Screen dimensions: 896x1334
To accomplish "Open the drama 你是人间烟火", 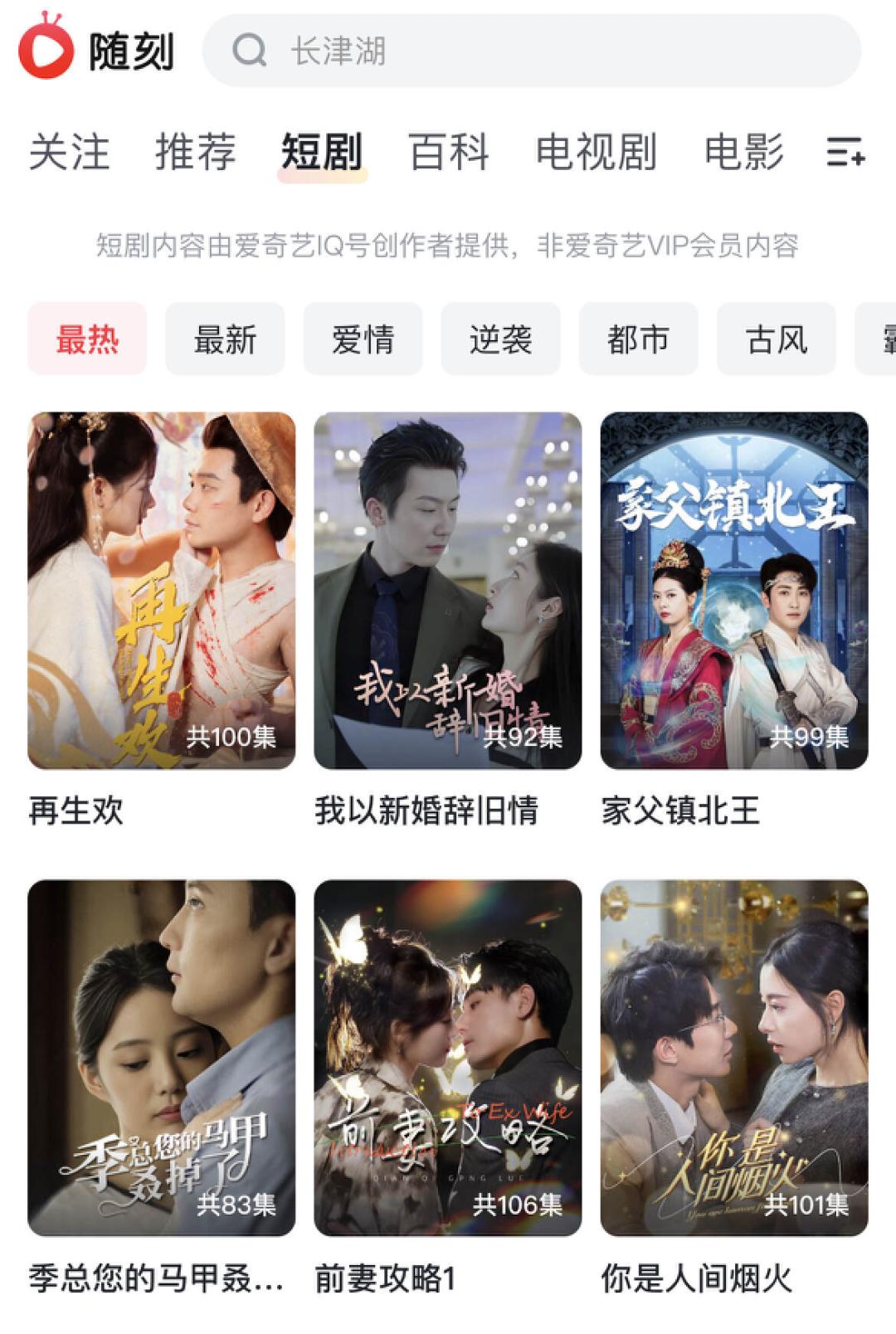I will pyautogui.click(x=734, y=1058).
